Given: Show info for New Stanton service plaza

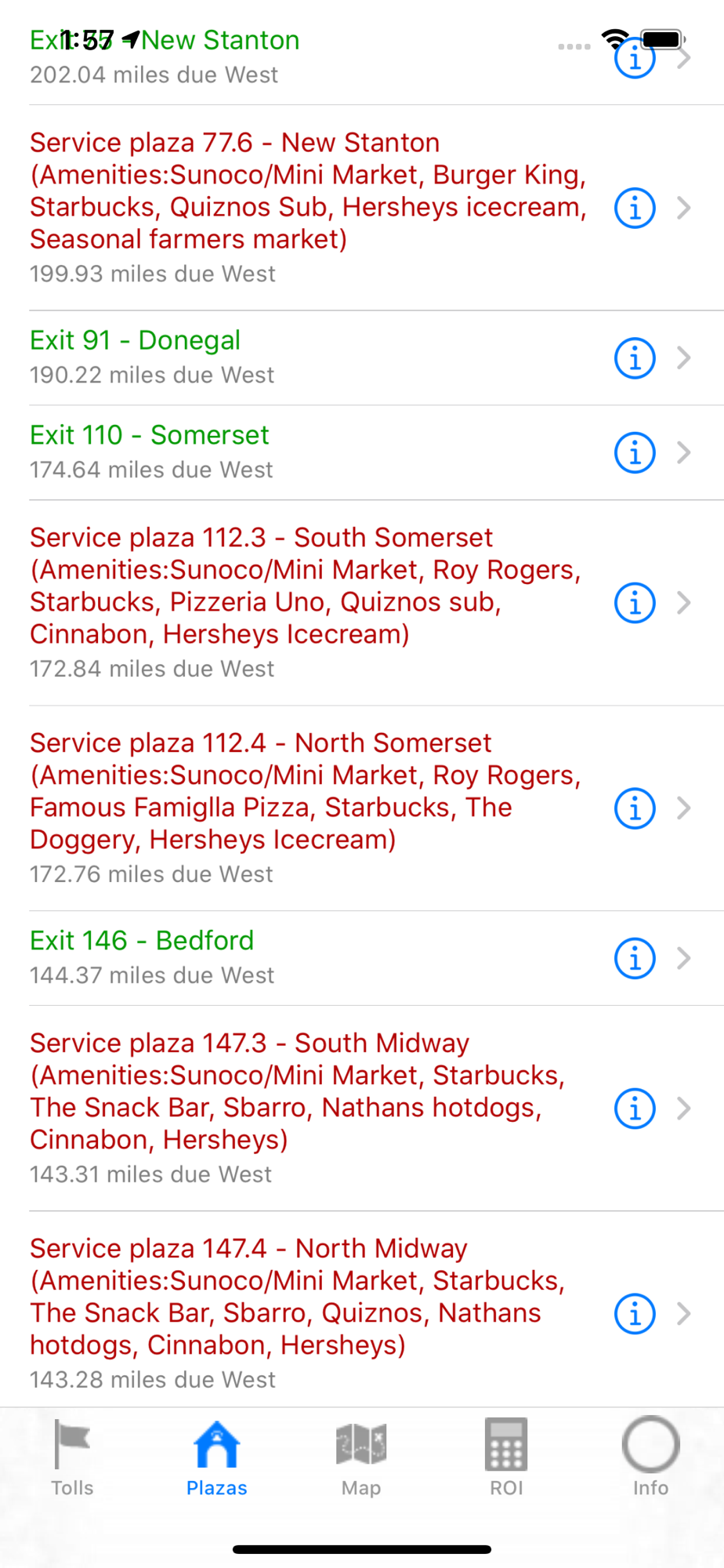Looking at the screenshot, I should pos(635,208).
